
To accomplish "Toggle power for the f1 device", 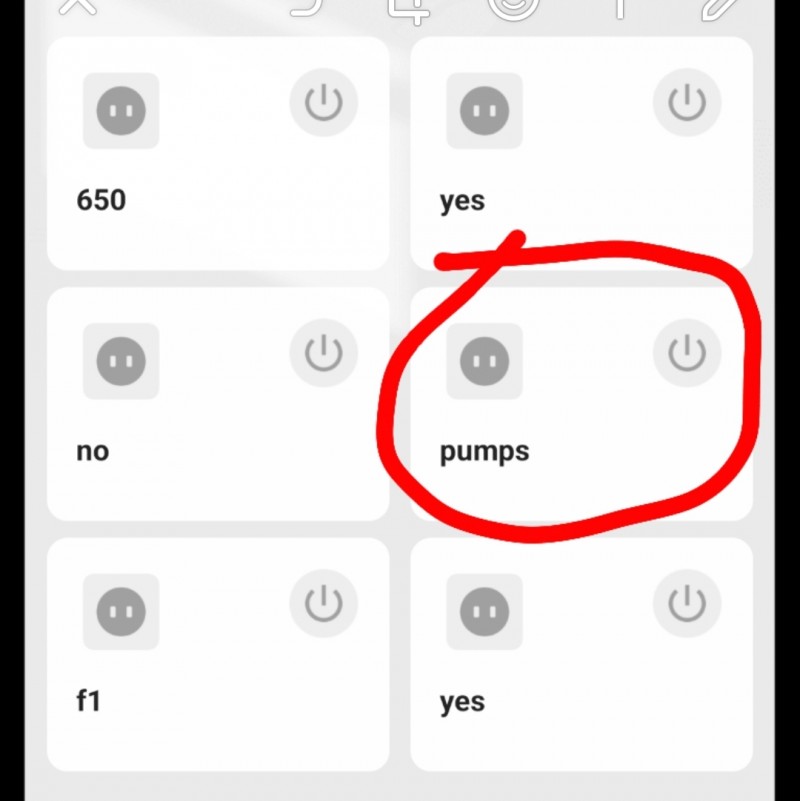I will (x=323, y=603).
